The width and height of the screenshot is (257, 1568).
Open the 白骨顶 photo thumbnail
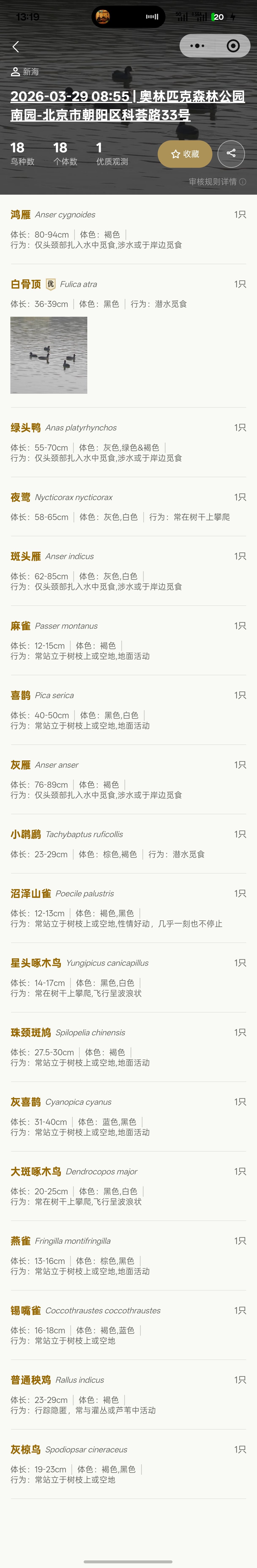point(49,355)
